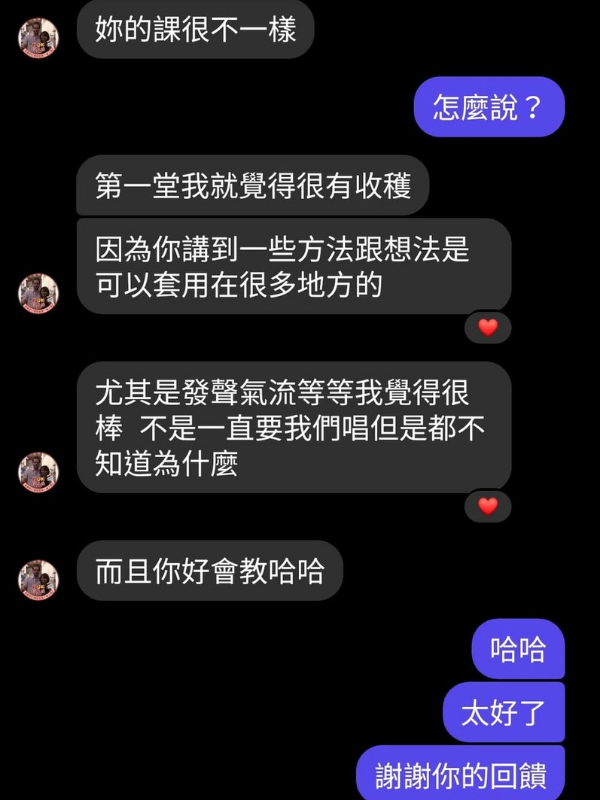
Task: Open sender's avatar beside 而且你好會教哈哈
Action: pyautogui.click(x=39, y=579)
